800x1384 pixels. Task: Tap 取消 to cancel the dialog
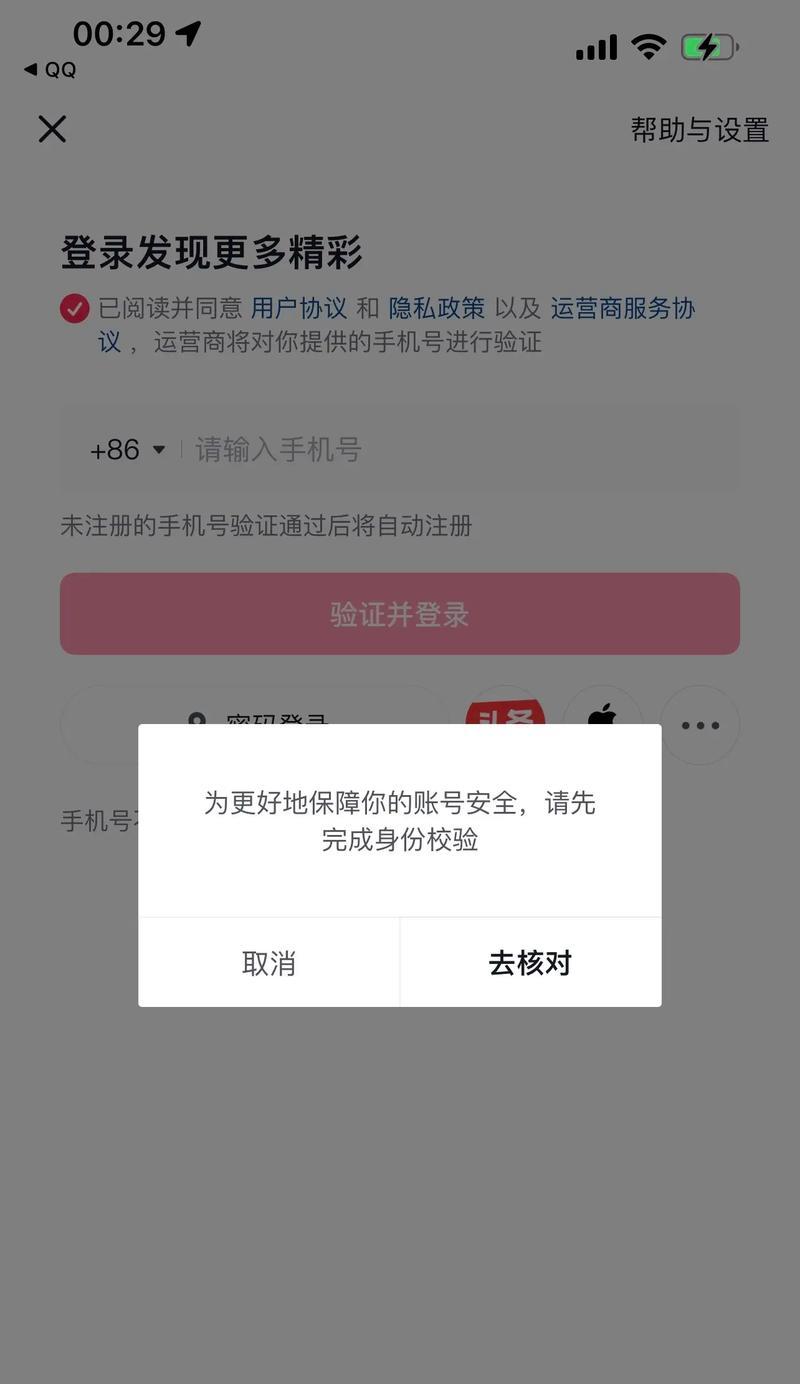[268, 963]
